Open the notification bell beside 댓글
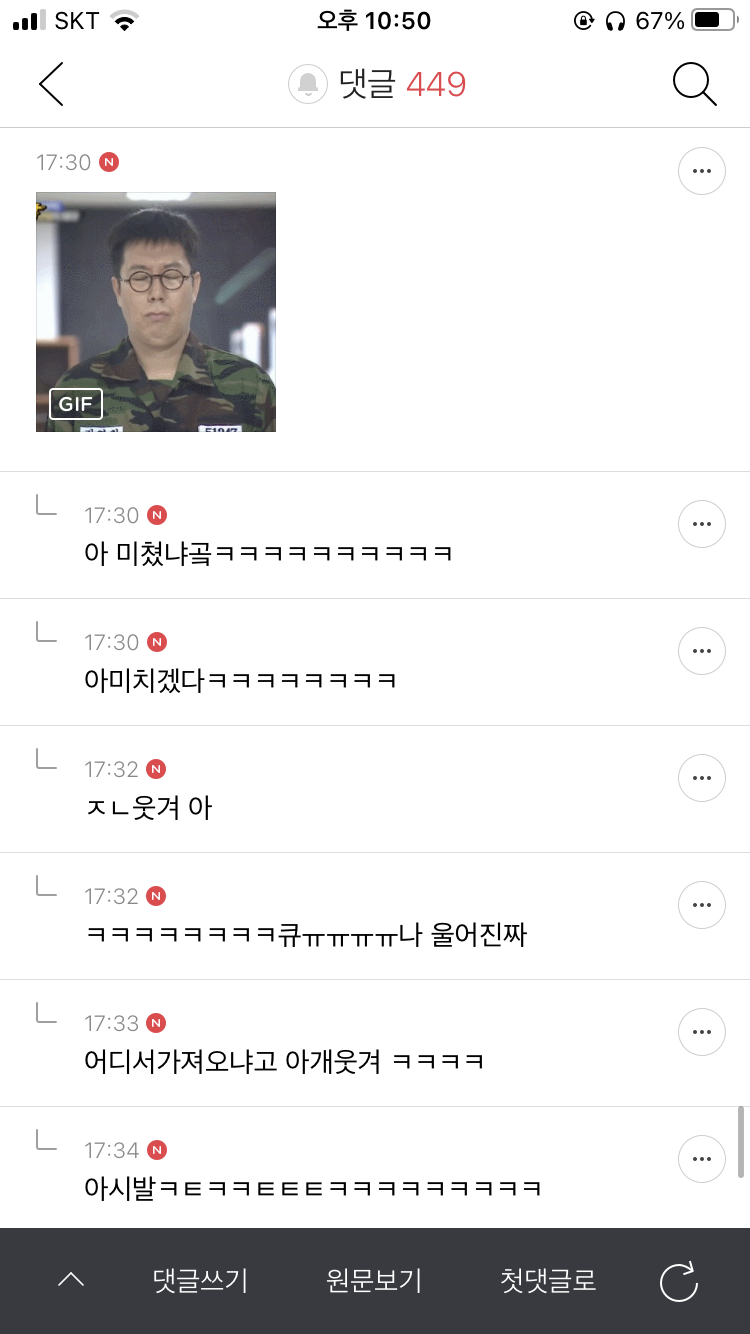 coord(307,84)
